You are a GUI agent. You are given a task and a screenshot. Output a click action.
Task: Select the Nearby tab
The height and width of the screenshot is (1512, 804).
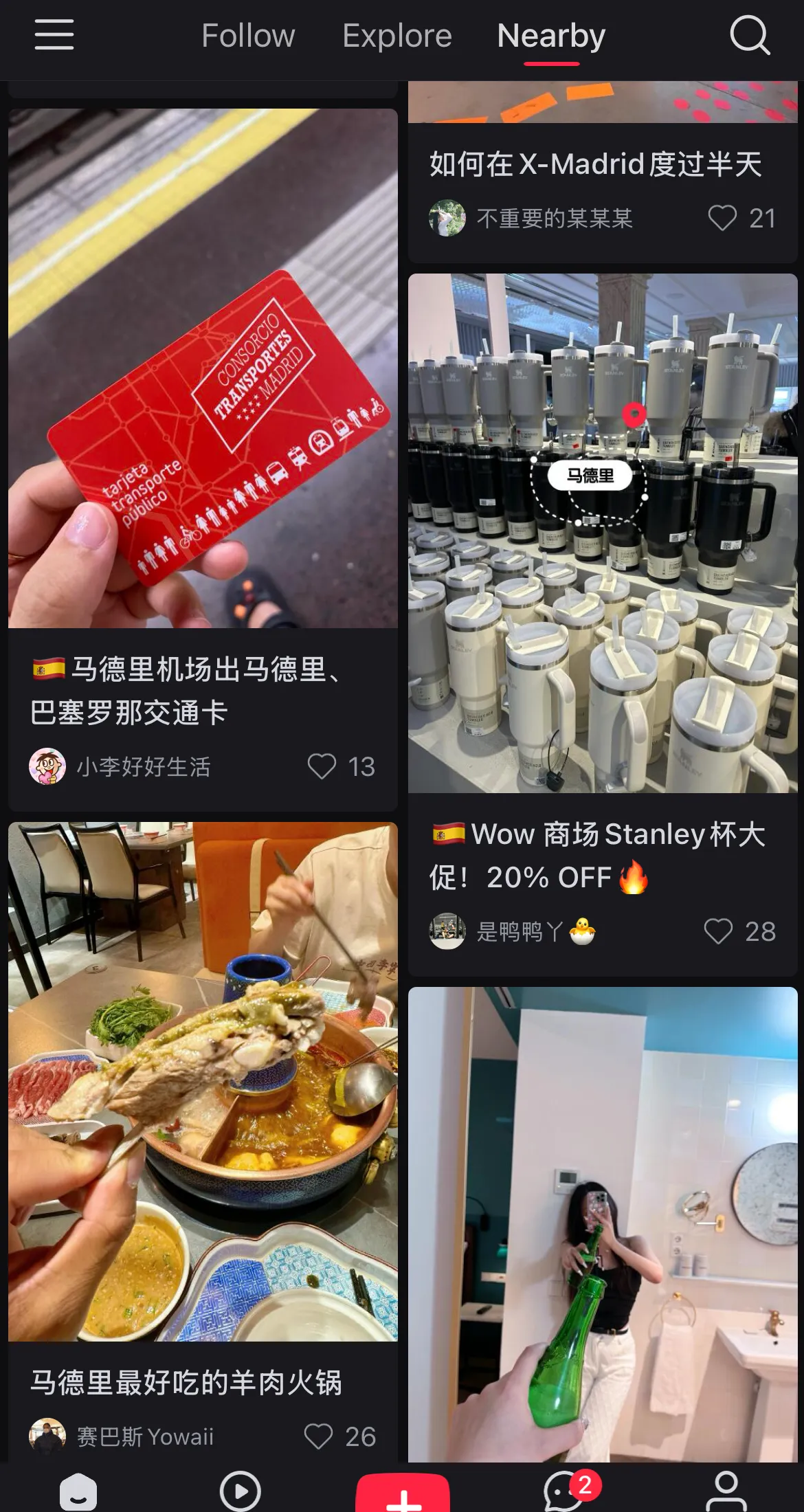[x=551, y=36]
